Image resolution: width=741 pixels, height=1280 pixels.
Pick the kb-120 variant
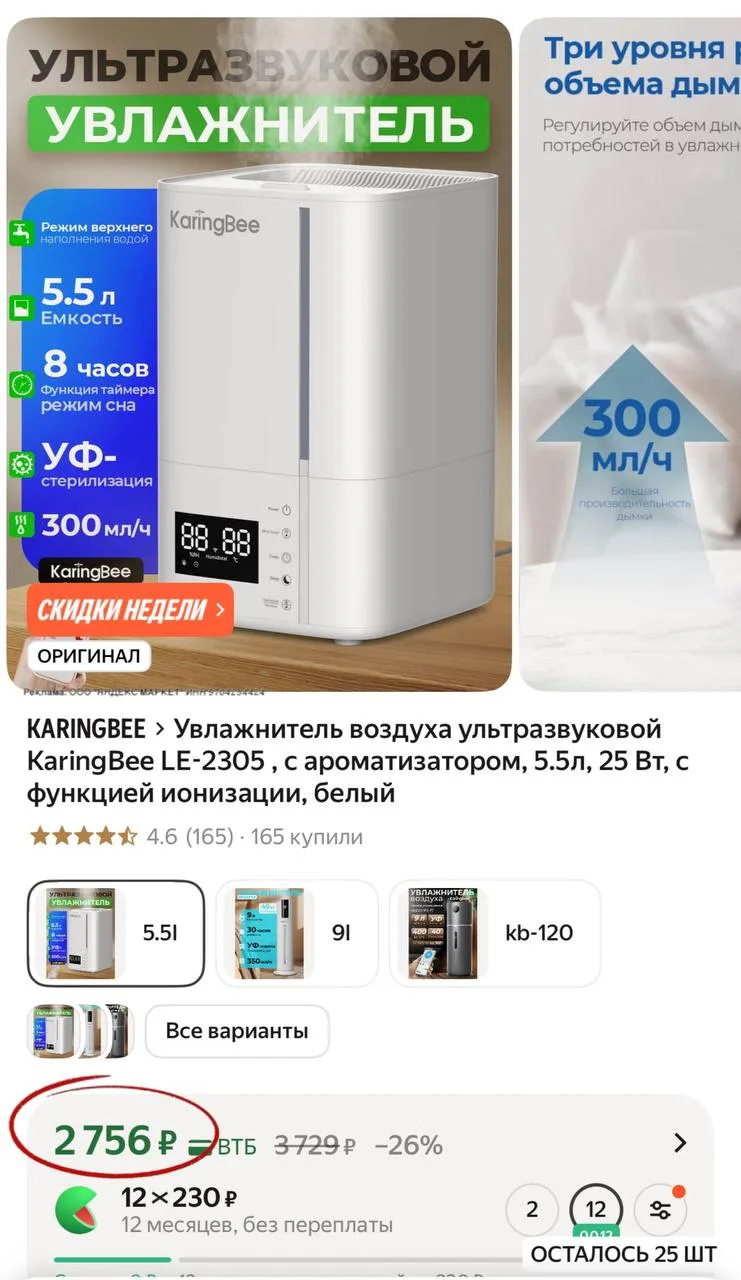[494, 933]
